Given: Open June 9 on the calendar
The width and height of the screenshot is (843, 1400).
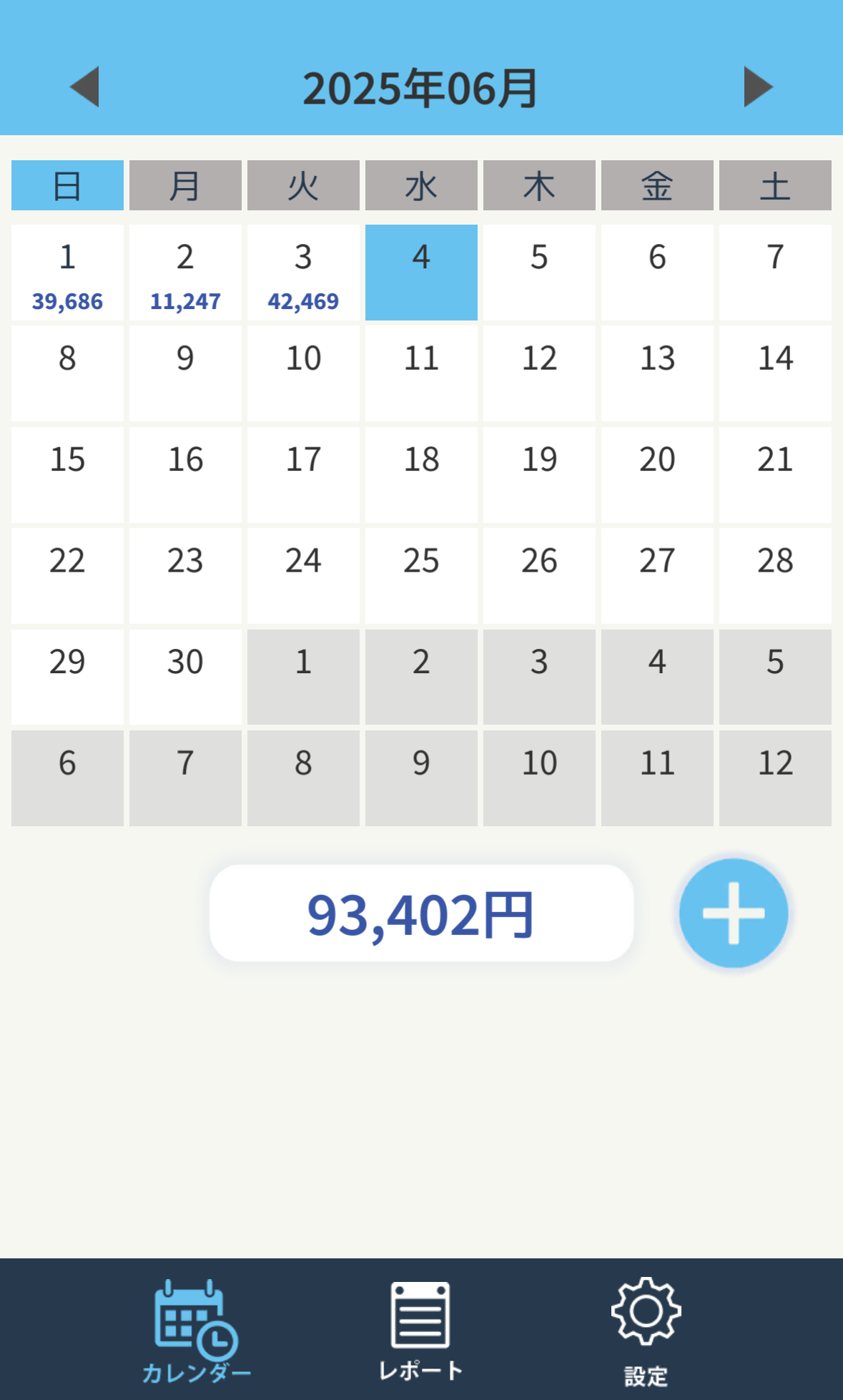Looking at the screenshot, I should (185, 373).
